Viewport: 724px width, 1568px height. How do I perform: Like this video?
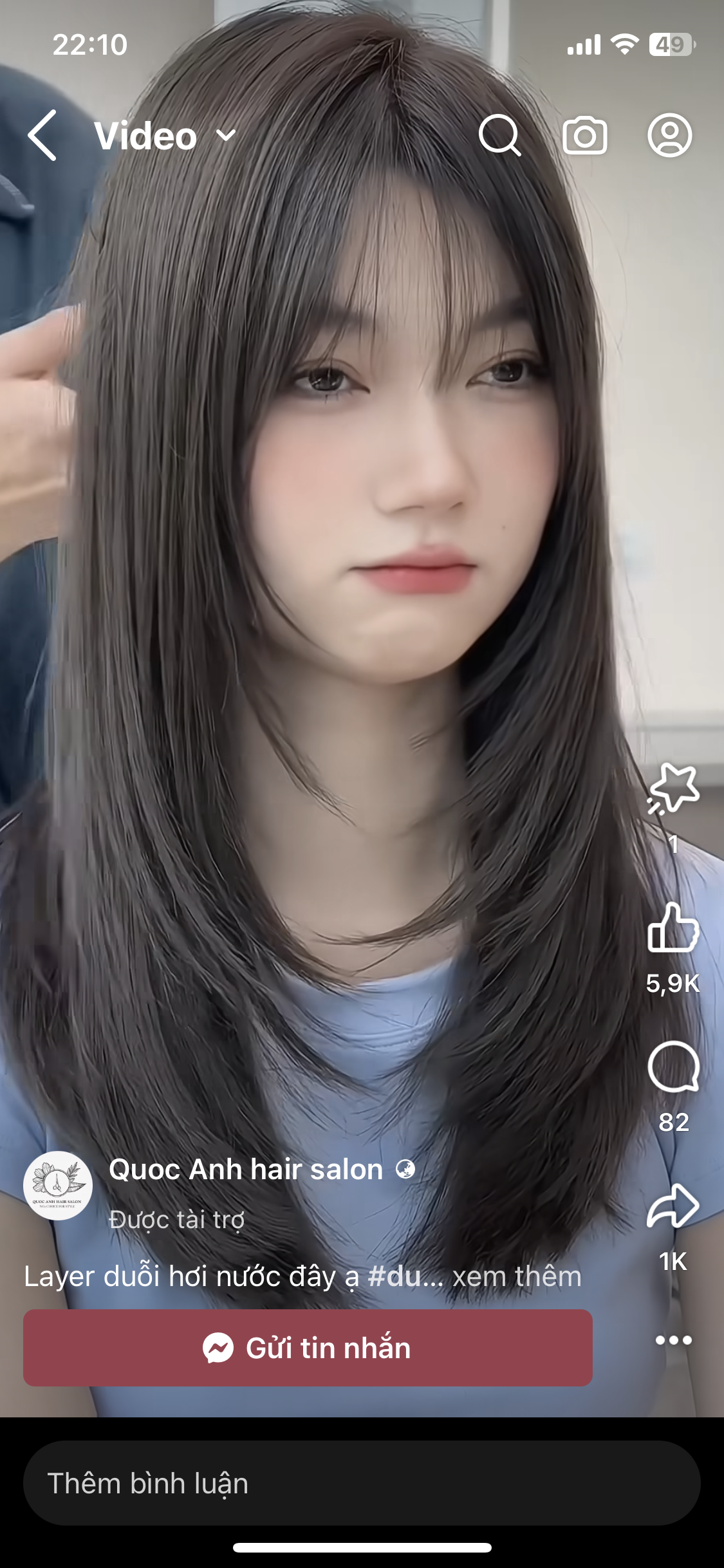click(x=673, y=928)
